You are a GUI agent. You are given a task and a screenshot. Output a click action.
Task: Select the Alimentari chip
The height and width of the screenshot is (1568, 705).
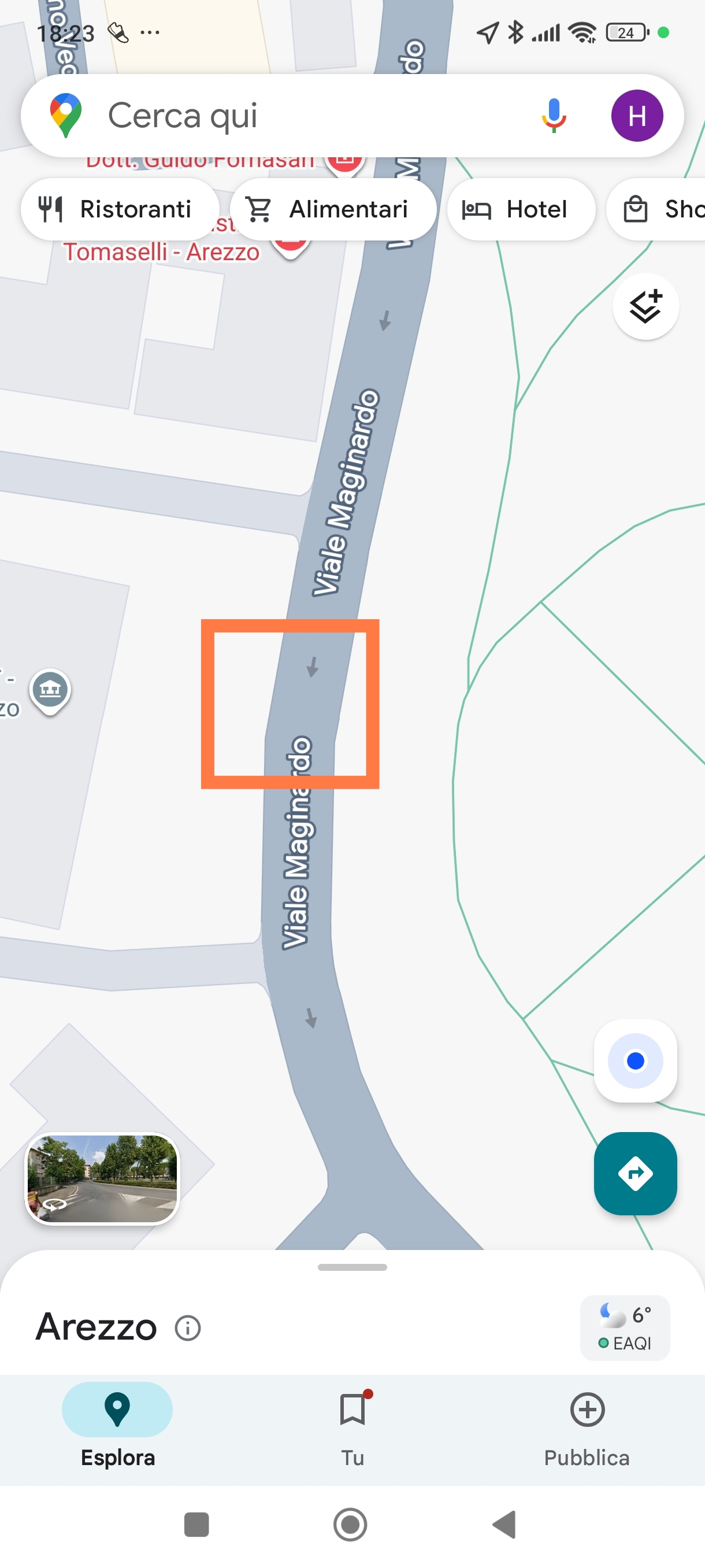point(332,209)
